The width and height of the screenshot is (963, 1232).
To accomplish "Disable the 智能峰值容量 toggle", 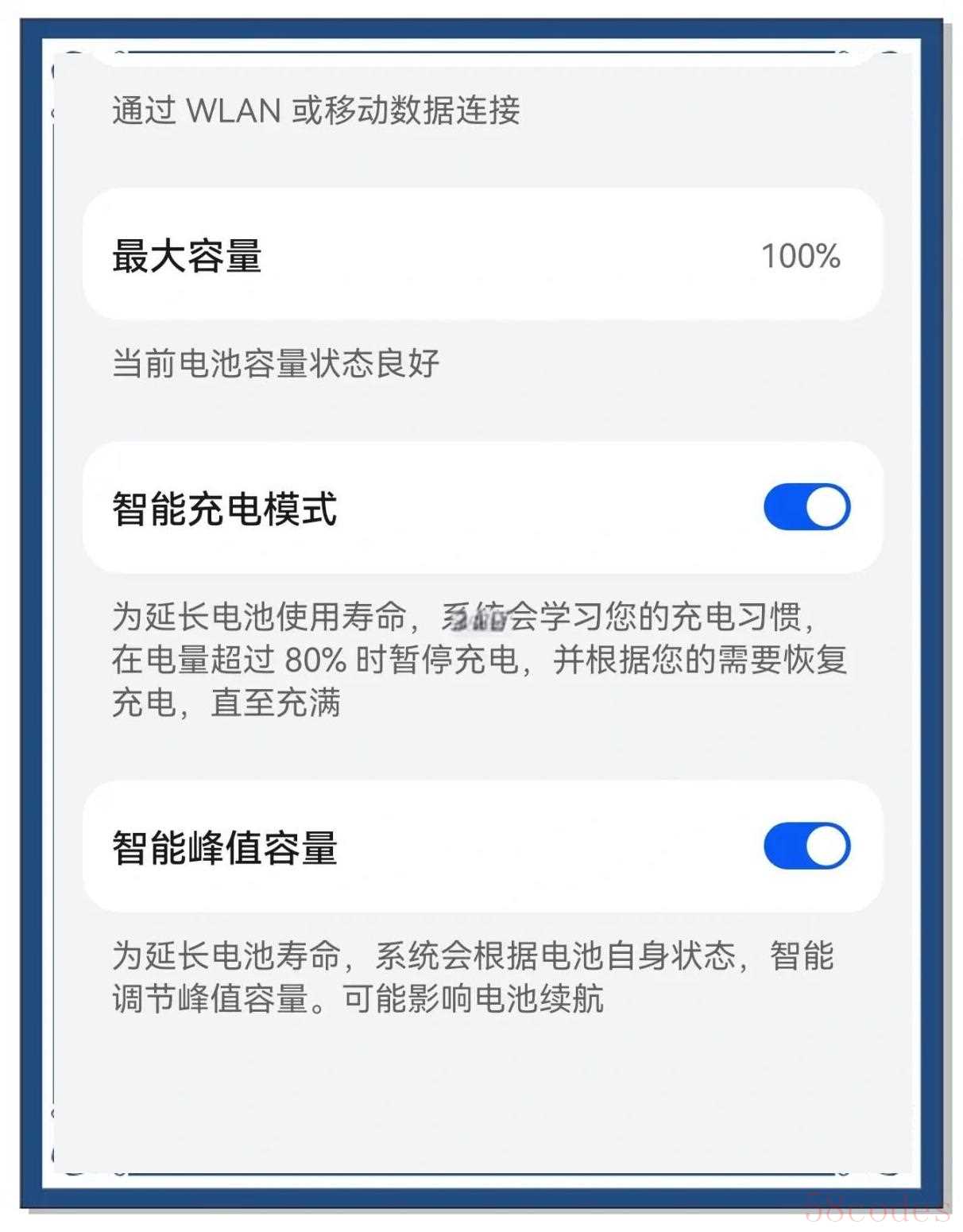I will tap(806, 846).
